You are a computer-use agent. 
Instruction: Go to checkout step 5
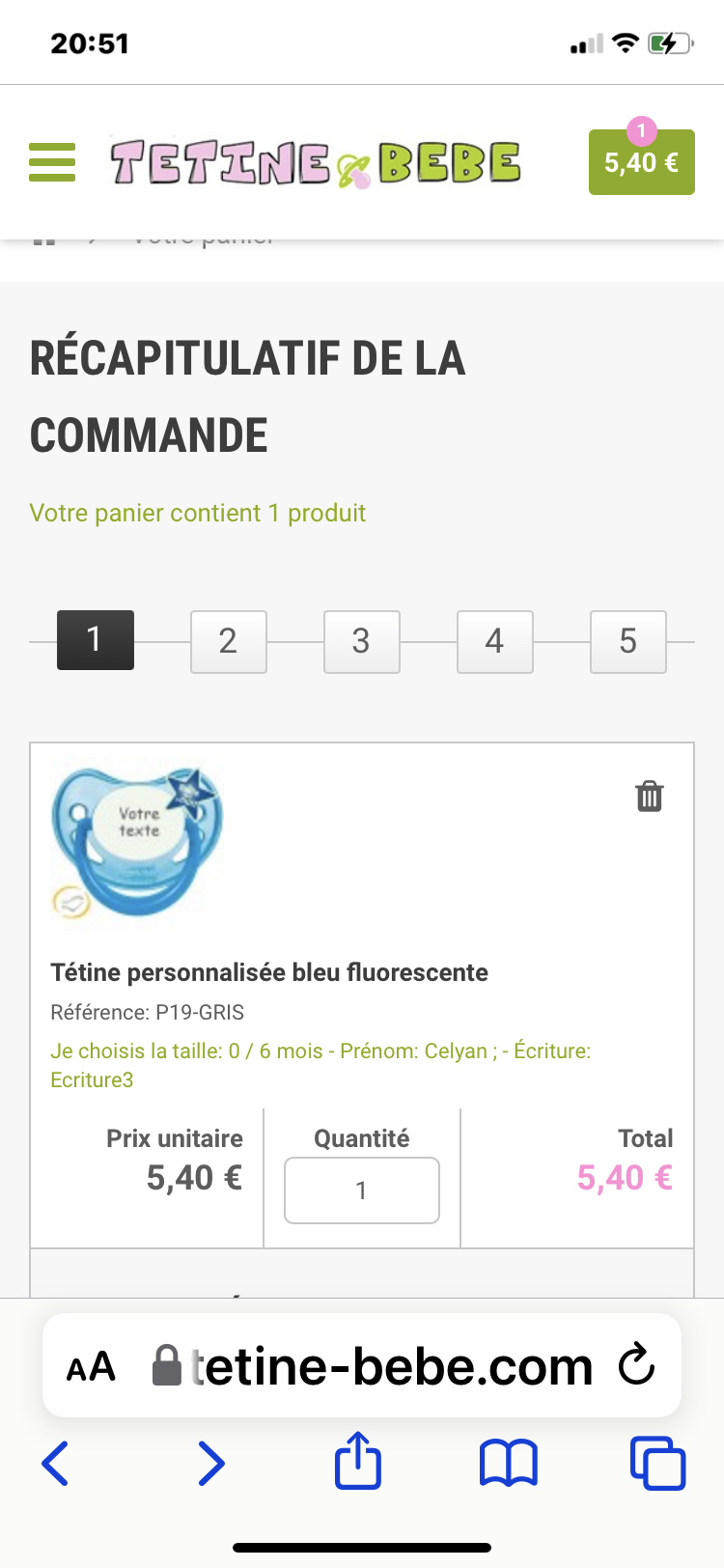[627, 641]
